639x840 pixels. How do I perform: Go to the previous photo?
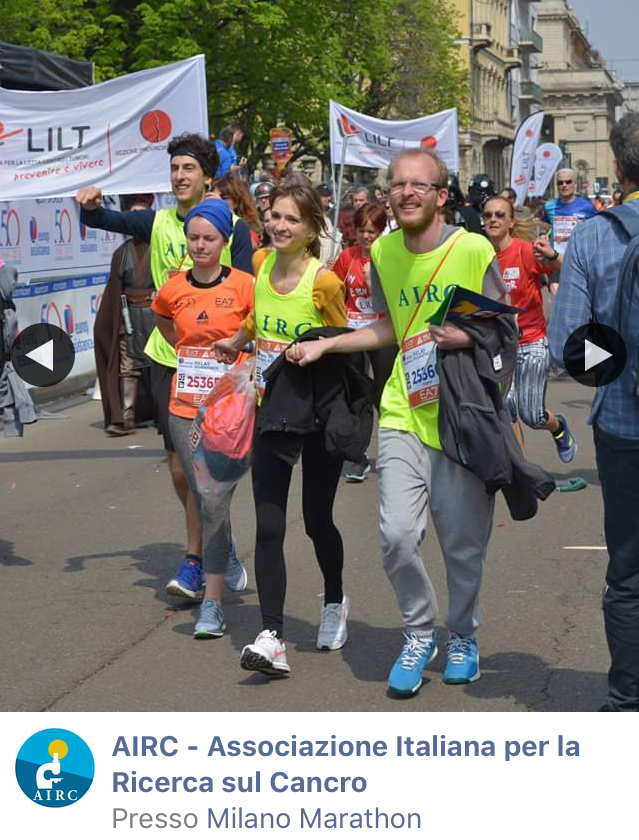[42, 355]
